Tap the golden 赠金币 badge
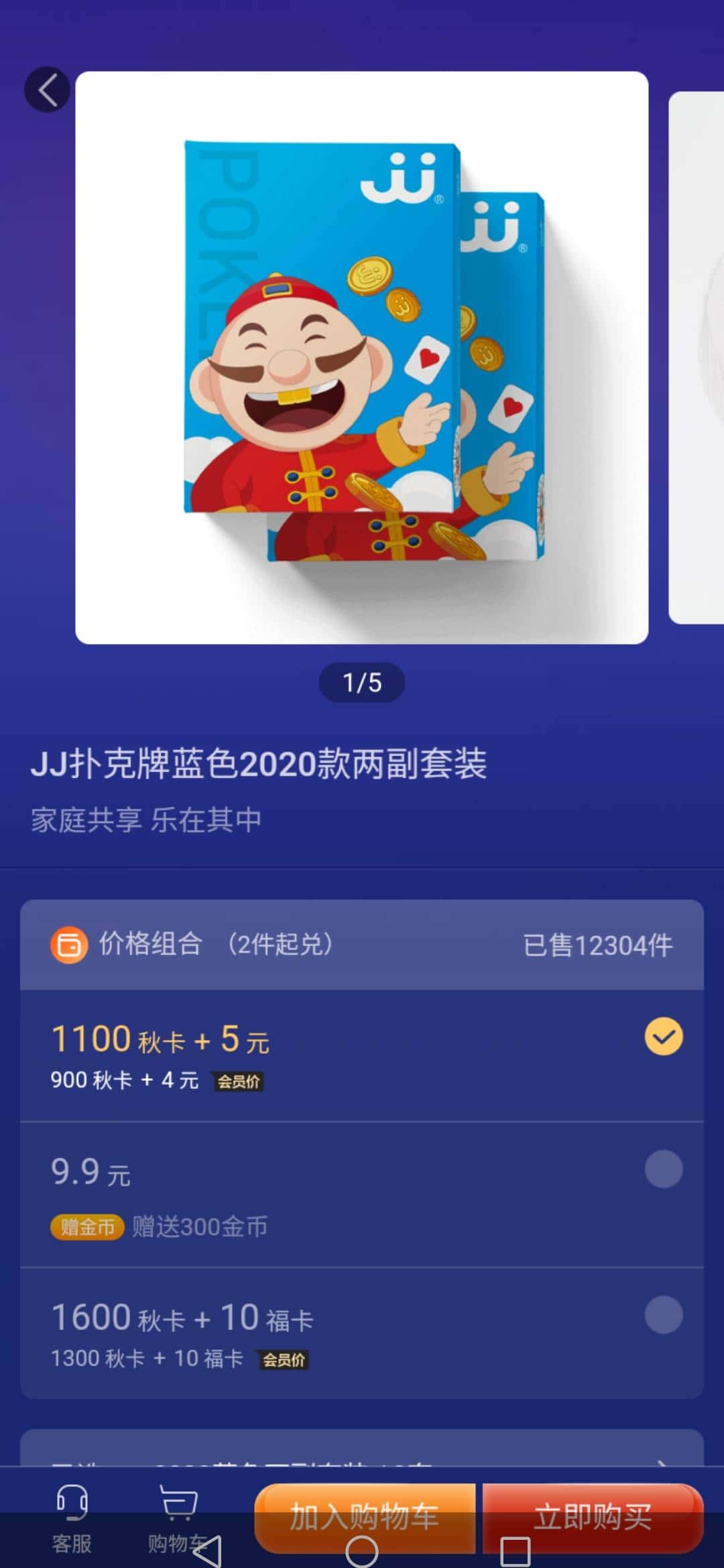Screen dimensions: 724x1568 click(x=88, y=1226)
